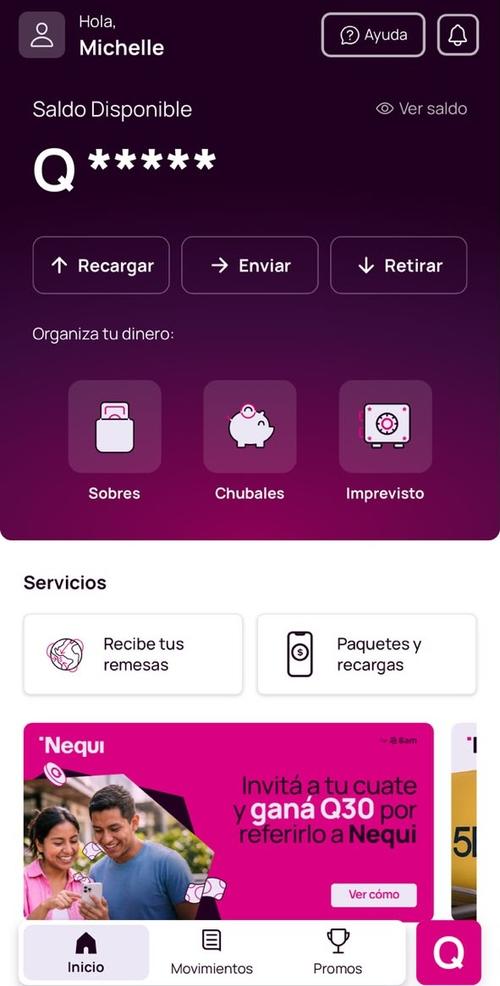
Task: Tap the pink Q floating button
Action: click(x=448, y=953)
